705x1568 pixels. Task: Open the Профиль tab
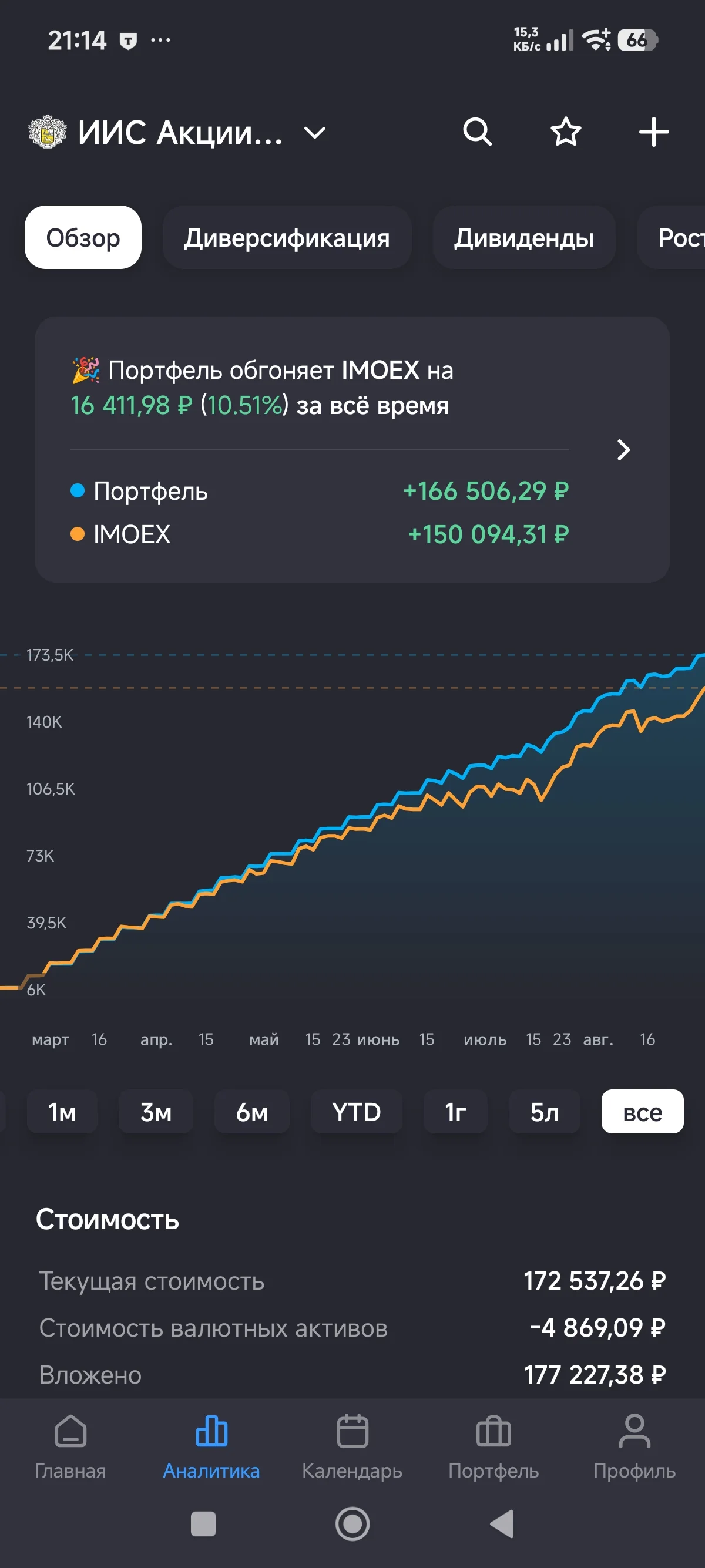[634, 1447]
